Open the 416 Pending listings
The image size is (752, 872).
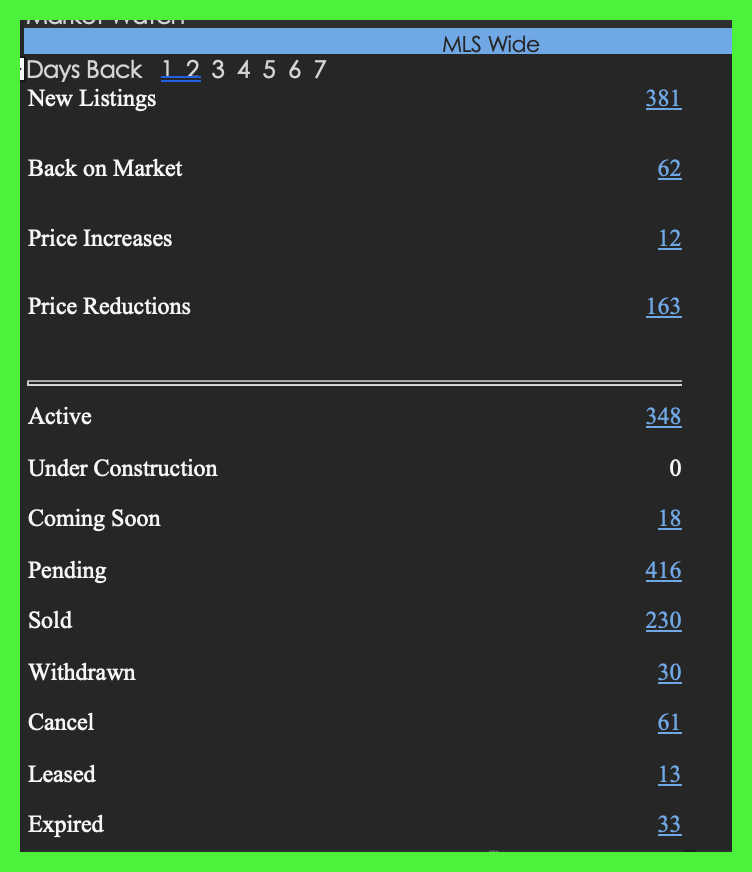663,571
